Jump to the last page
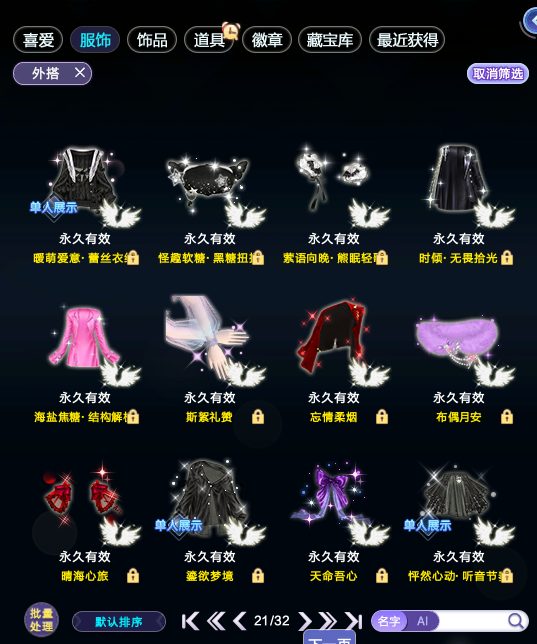 pyautogui.click(x=354, y=621)
